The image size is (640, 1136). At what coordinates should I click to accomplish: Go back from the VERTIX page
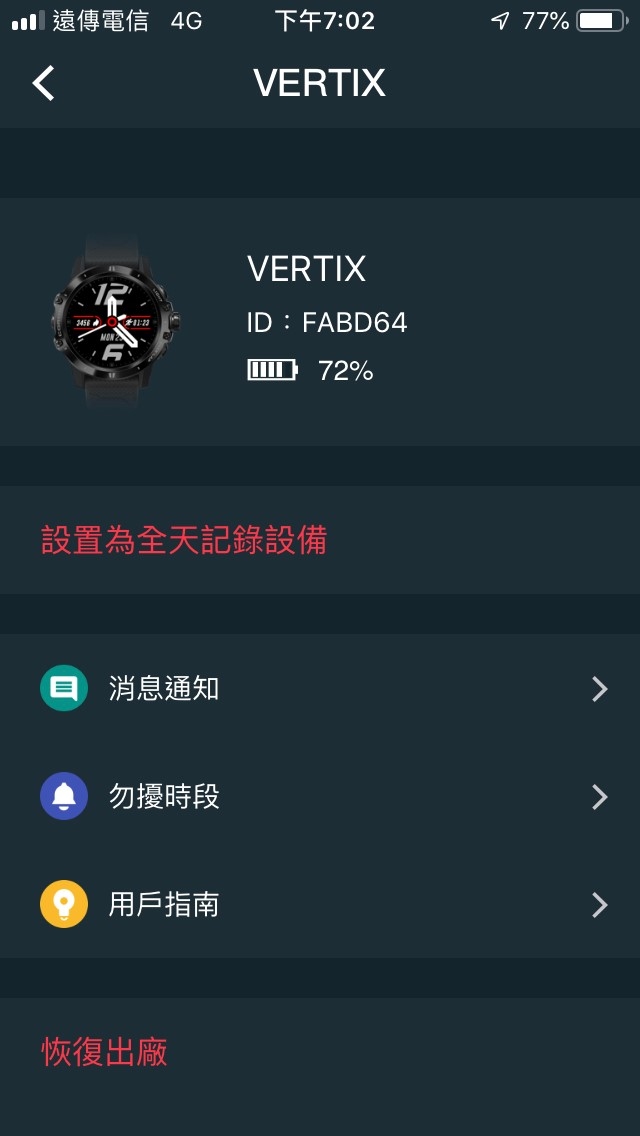pyautogui.click(x=44, y=83)
